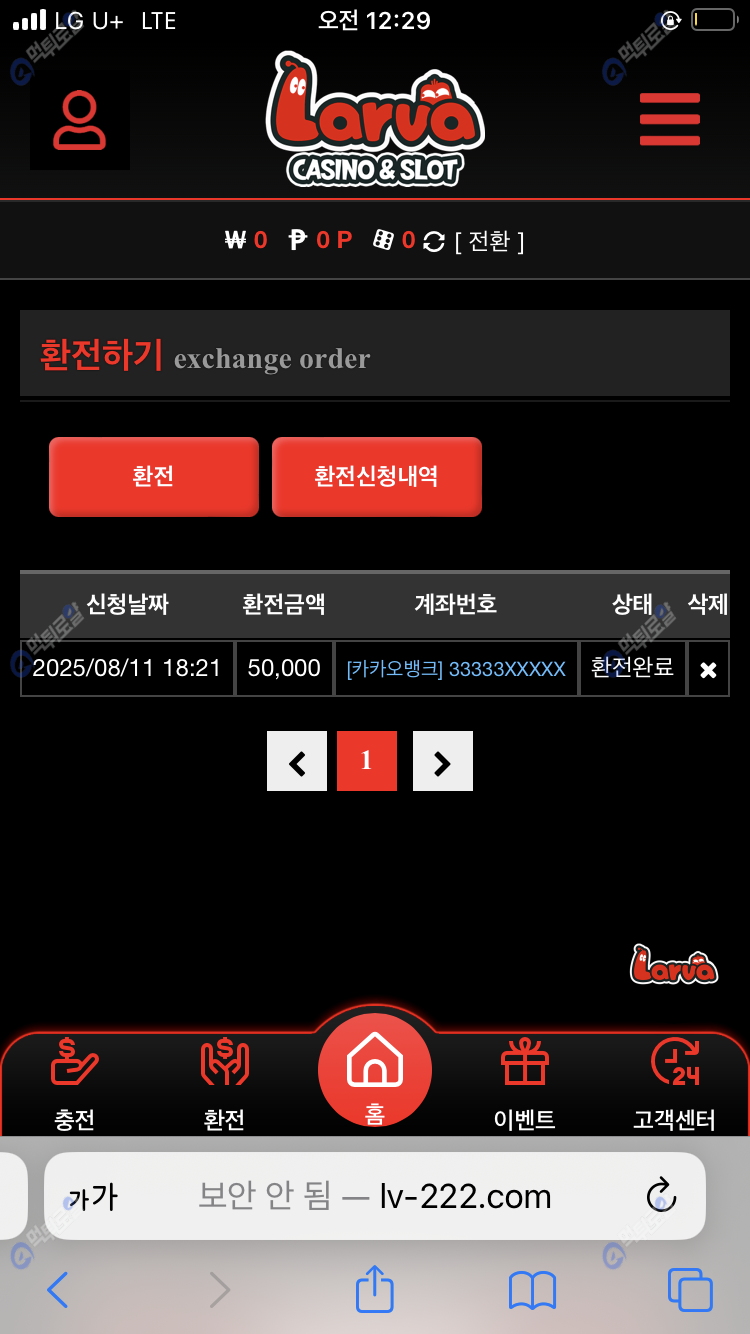Viewport: 750px width, 1334px height.
Task: Select page 1 in pagination
Action: (367, 762)
